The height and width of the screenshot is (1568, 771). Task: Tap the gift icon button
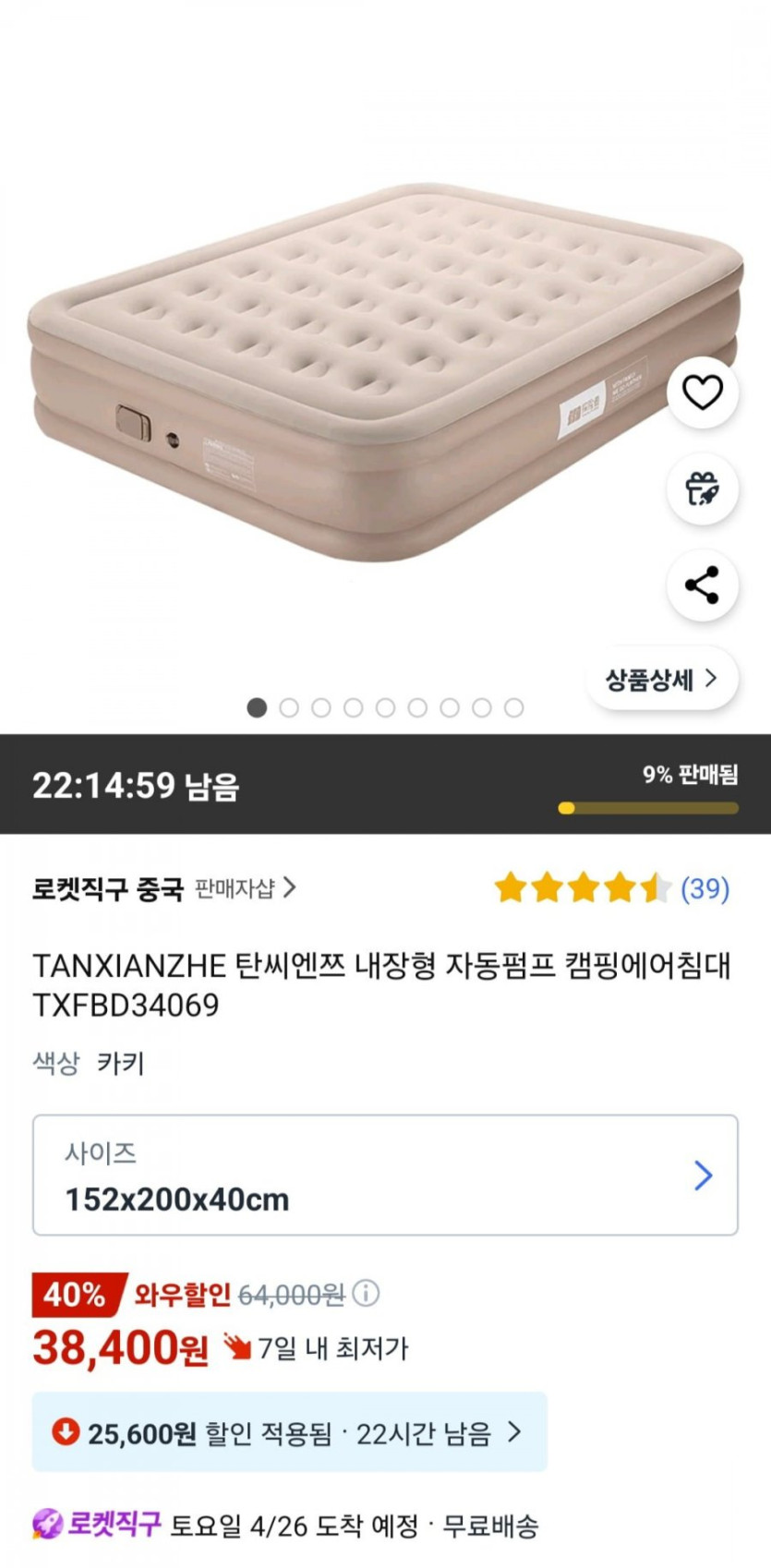[x=702, y=488]
